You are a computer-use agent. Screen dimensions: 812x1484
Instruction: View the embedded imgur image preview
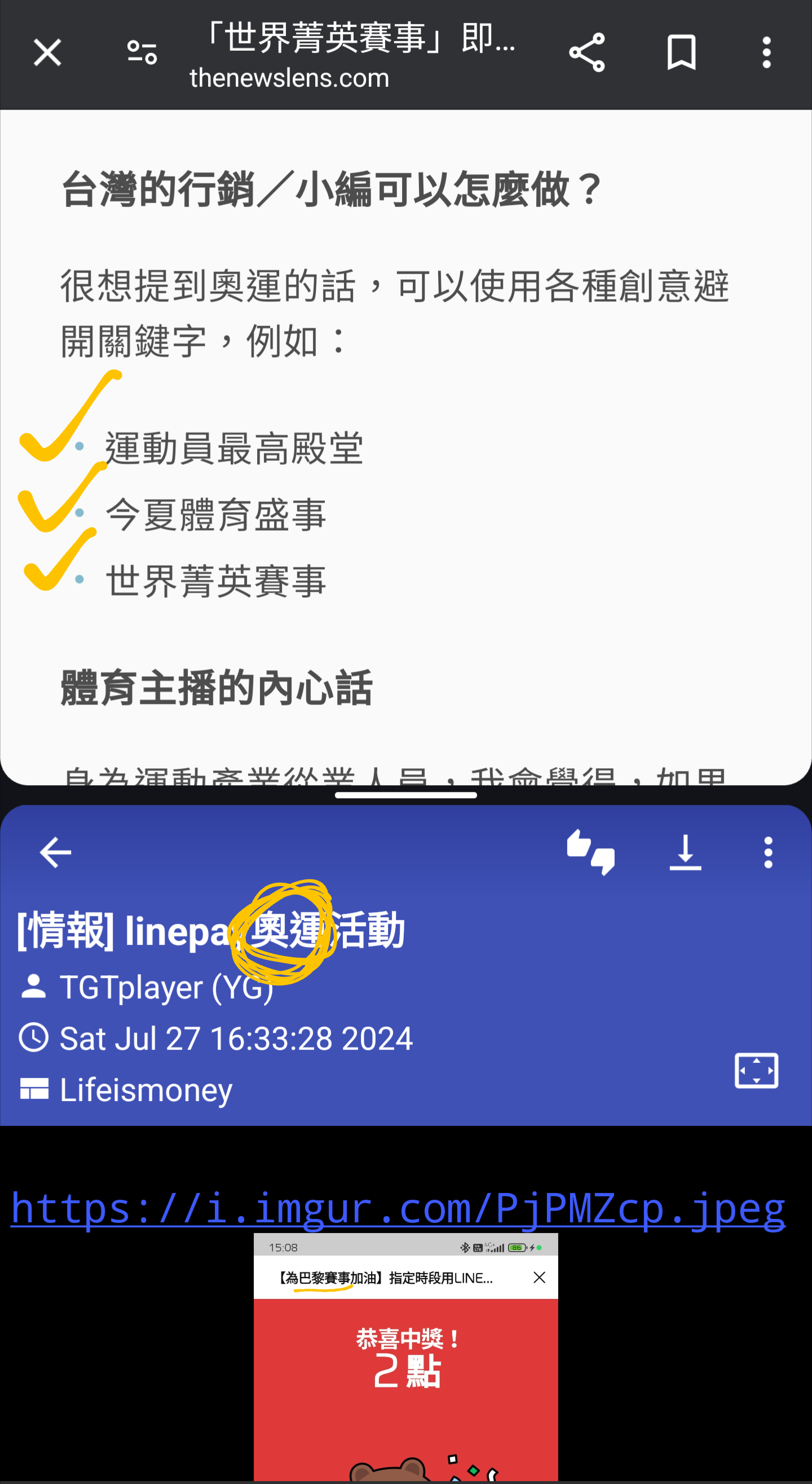point(405,1359)
